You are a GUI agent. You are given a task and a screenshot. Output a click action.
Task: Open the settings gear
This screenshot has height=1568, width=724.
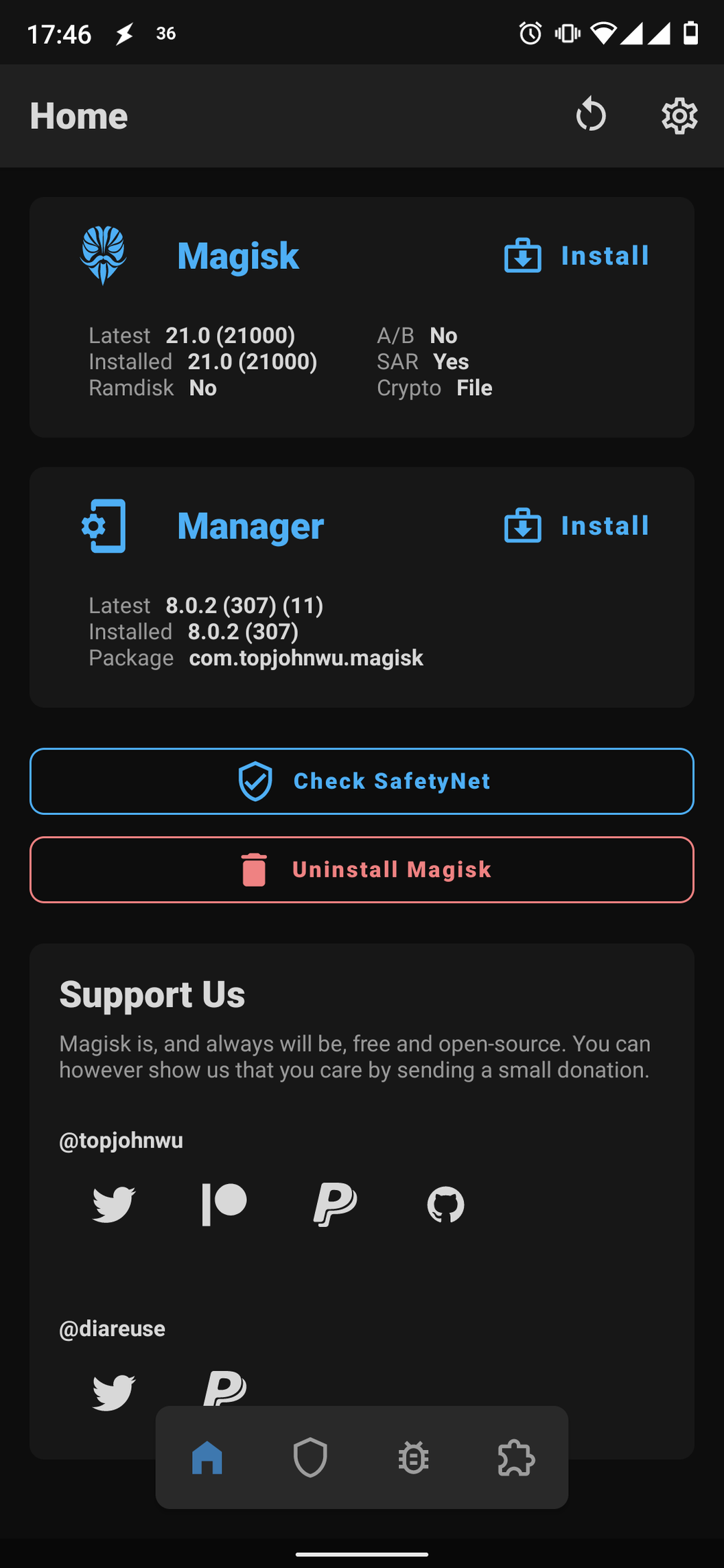[x=679, y=115]
